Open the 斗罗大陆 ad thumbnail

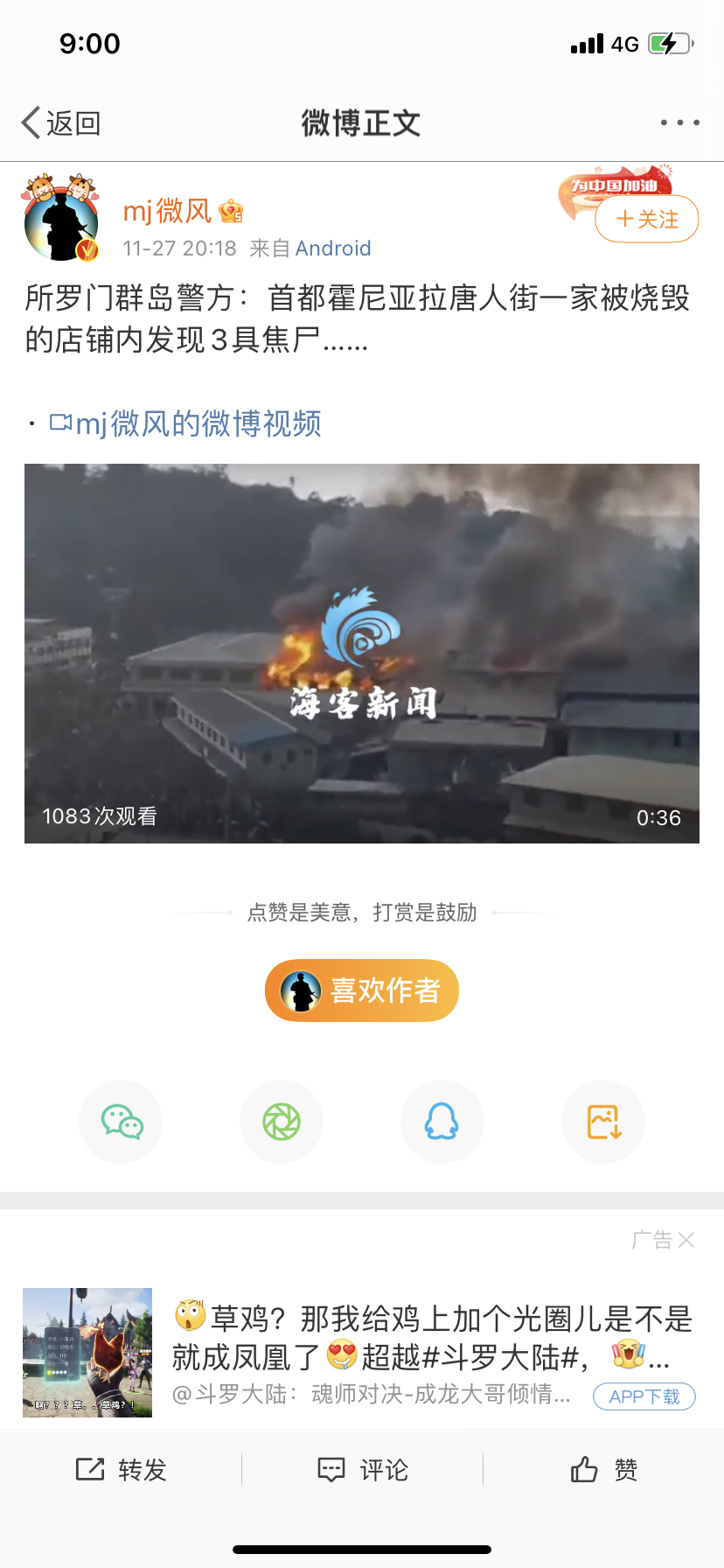point(87,1353)
